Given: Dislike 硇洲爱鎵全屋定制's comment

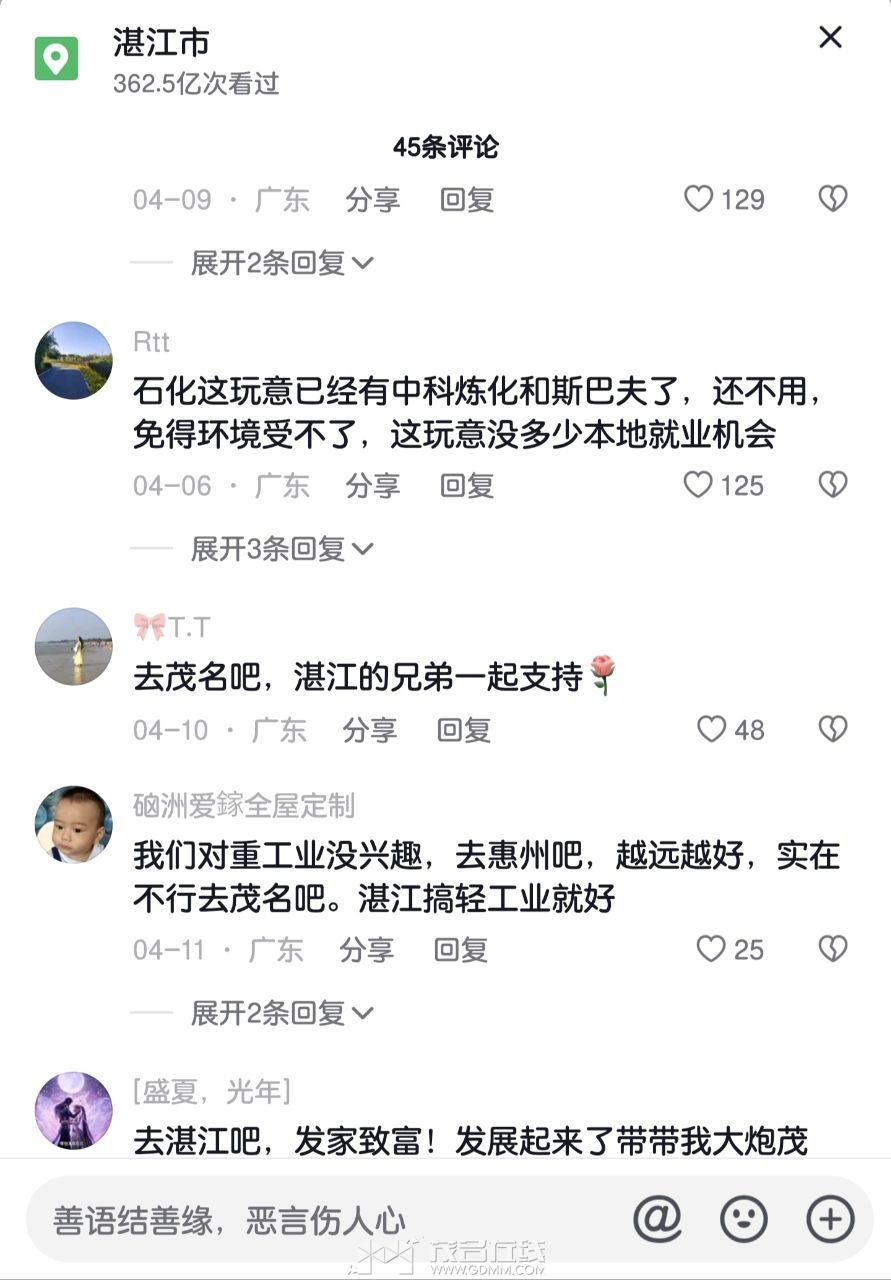Looking at the screenshot, I should point(832,948).
